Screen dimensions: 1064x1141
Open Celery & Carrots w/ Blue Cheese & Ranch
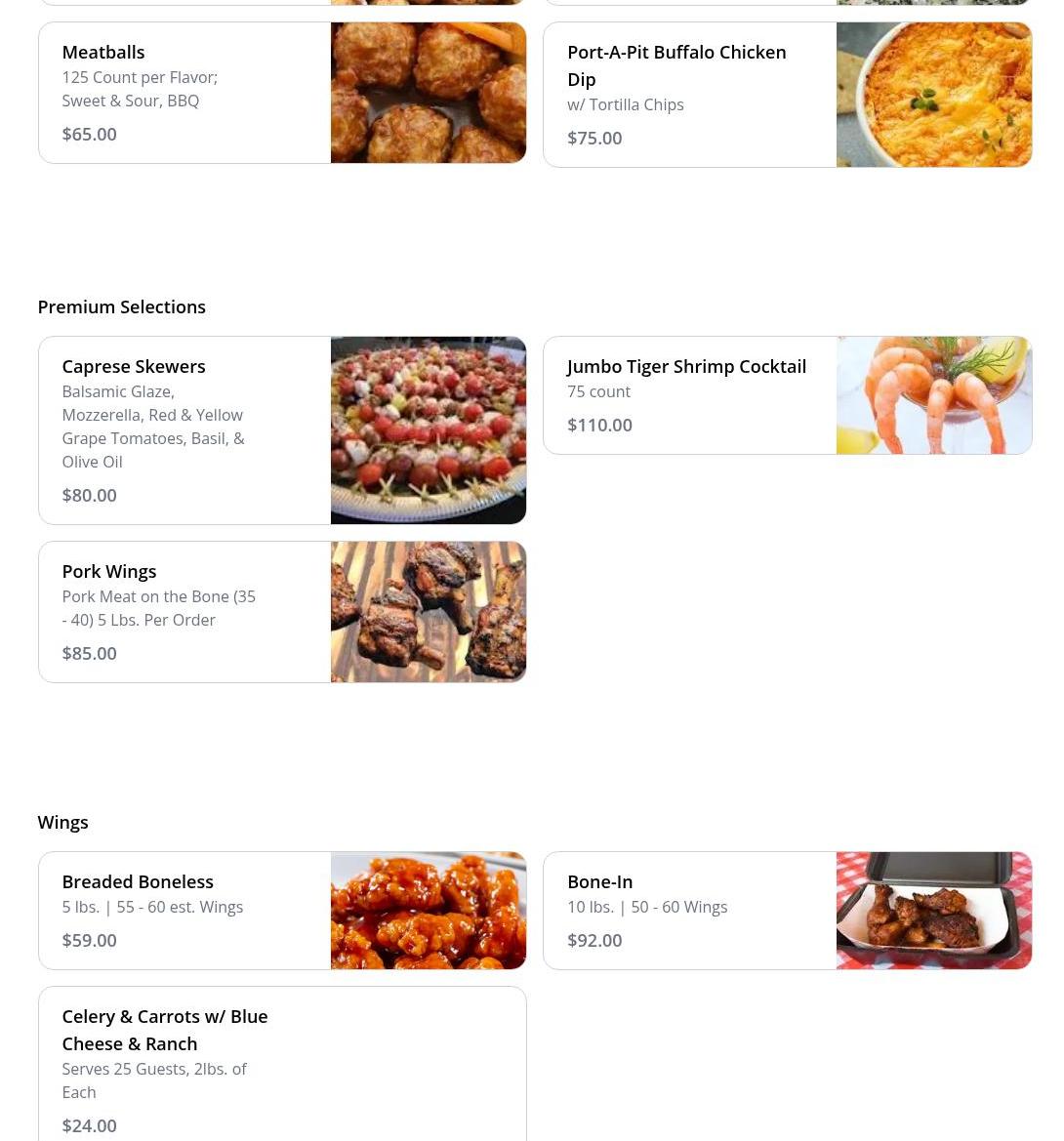[x=281, y=1064]
